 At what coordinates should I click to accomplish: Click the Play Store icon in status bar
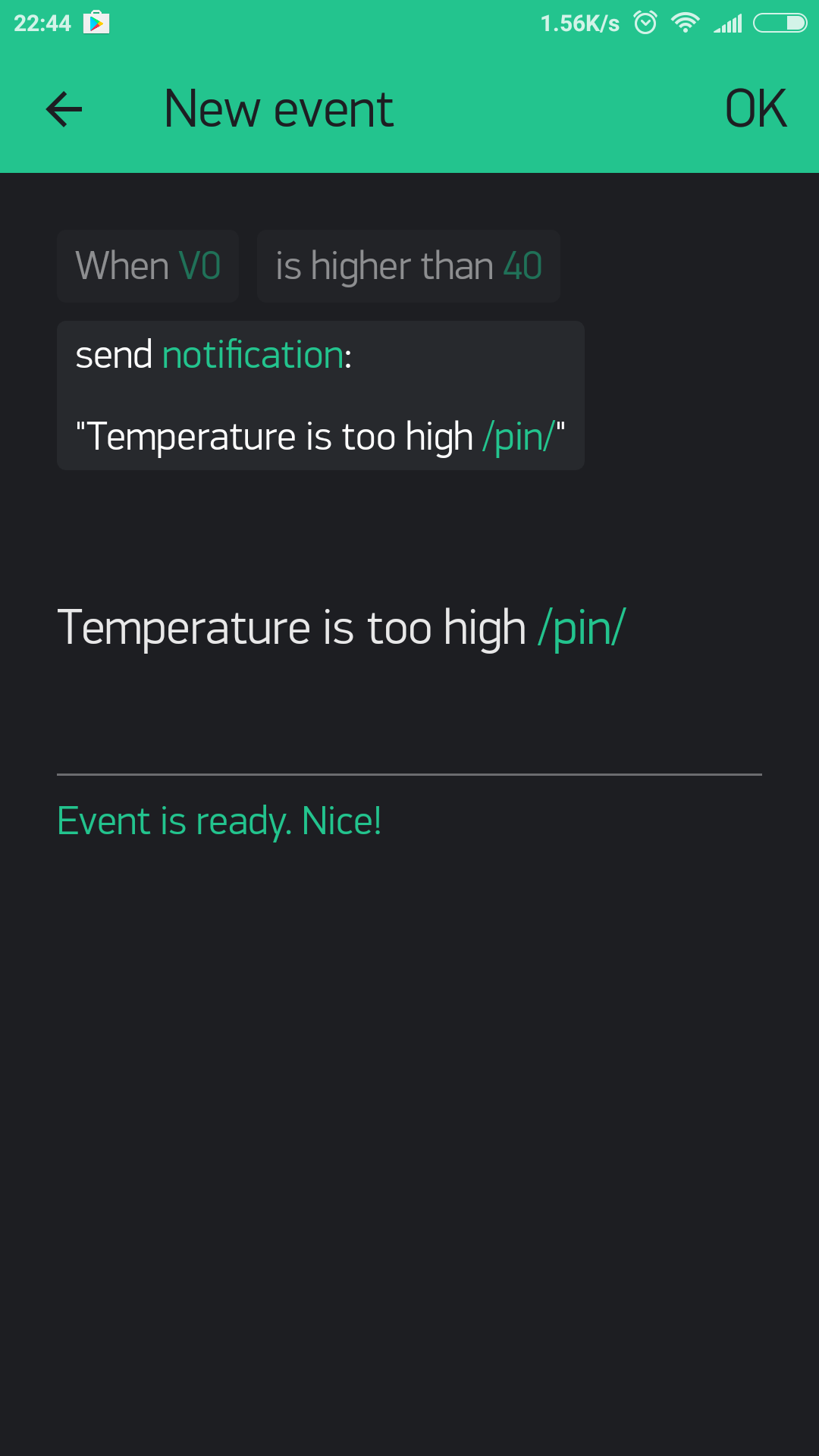[96, 23]
